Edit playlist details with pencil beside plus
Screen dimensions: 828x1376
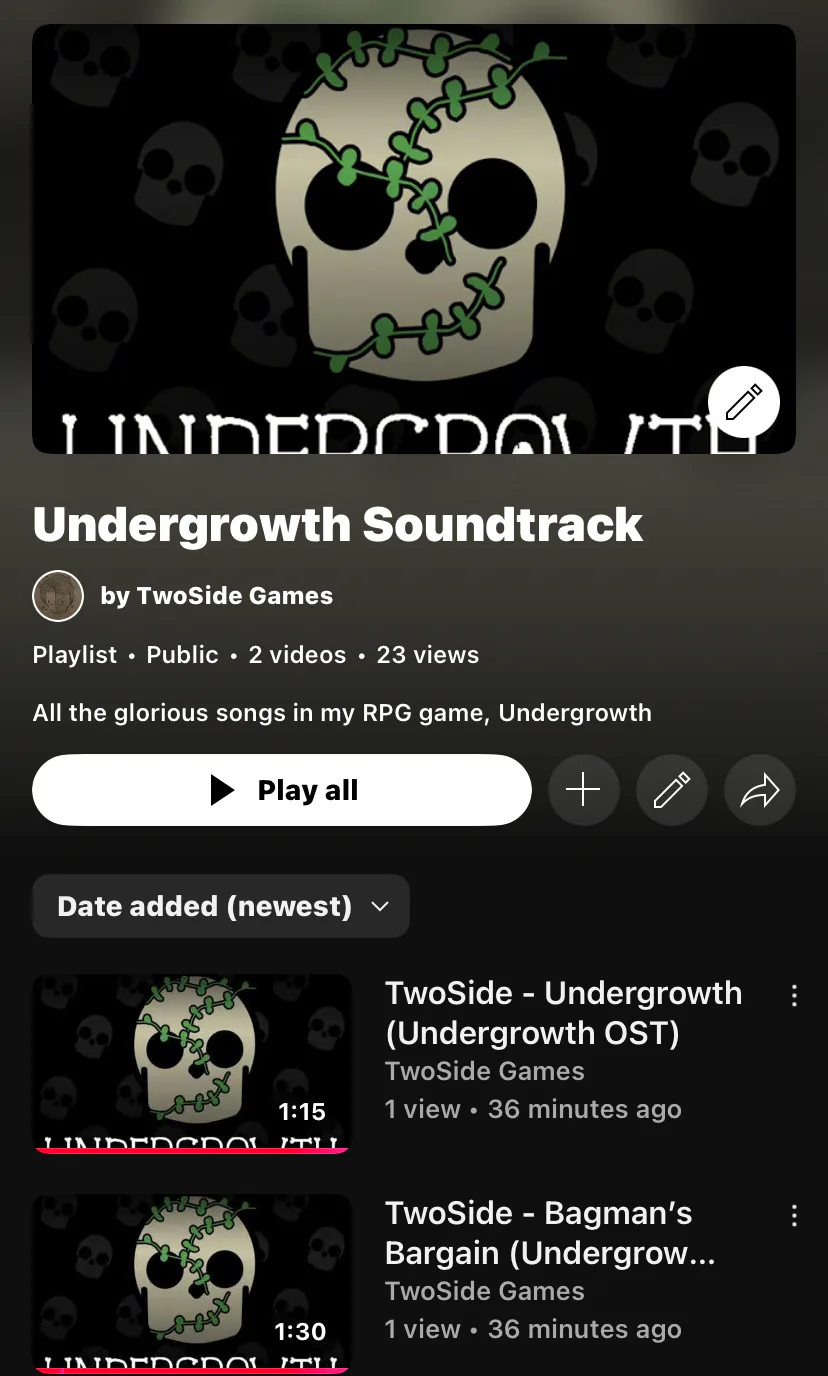coord(672,790)
